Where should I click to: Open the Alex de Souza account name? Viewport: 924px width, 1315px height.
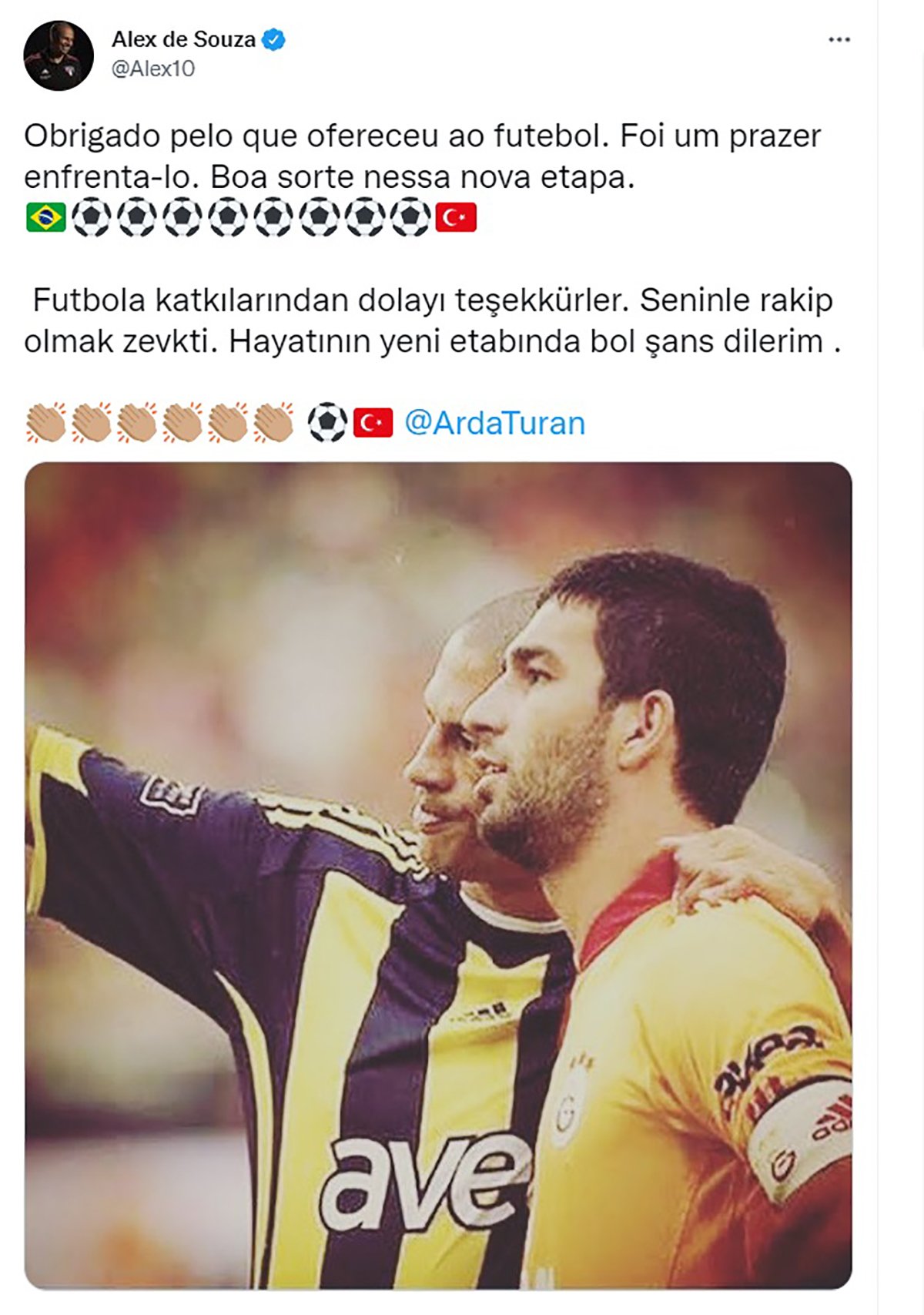pos(184,39)
